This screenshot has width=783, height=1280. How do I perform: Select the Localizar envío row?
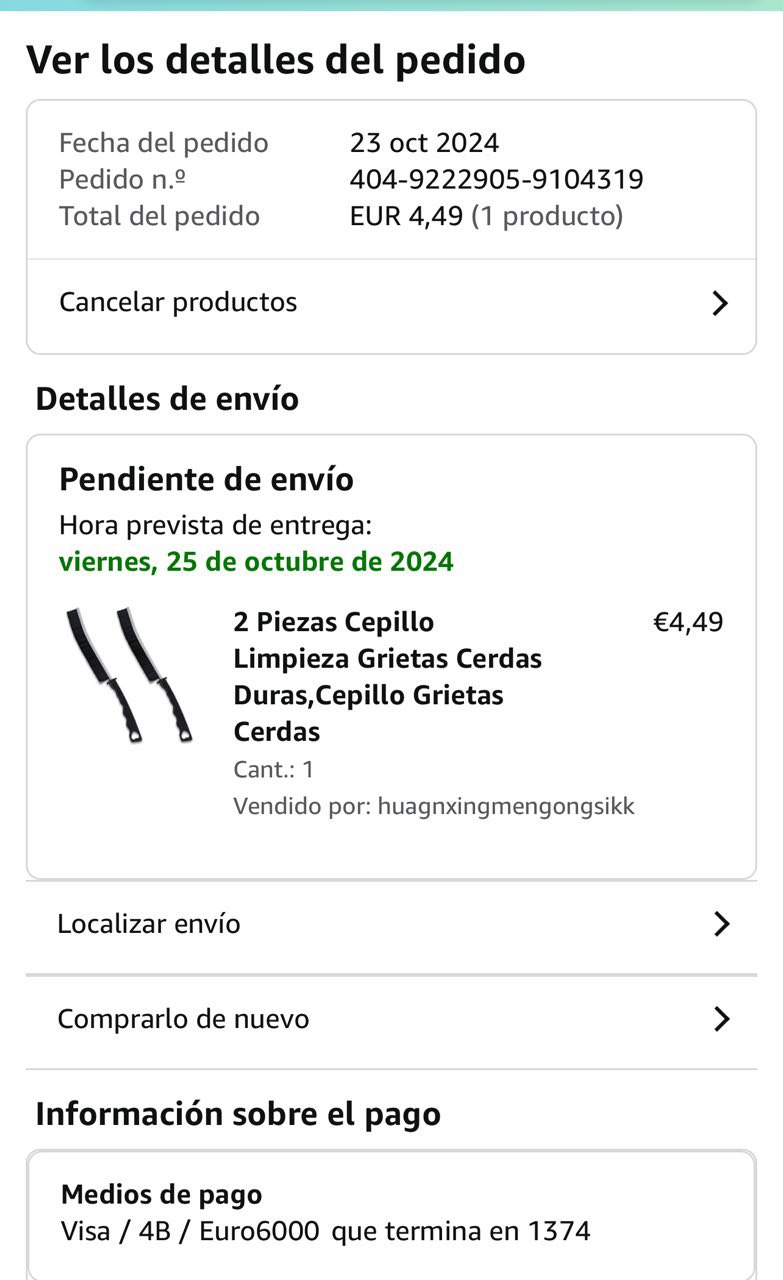[391, 924]
